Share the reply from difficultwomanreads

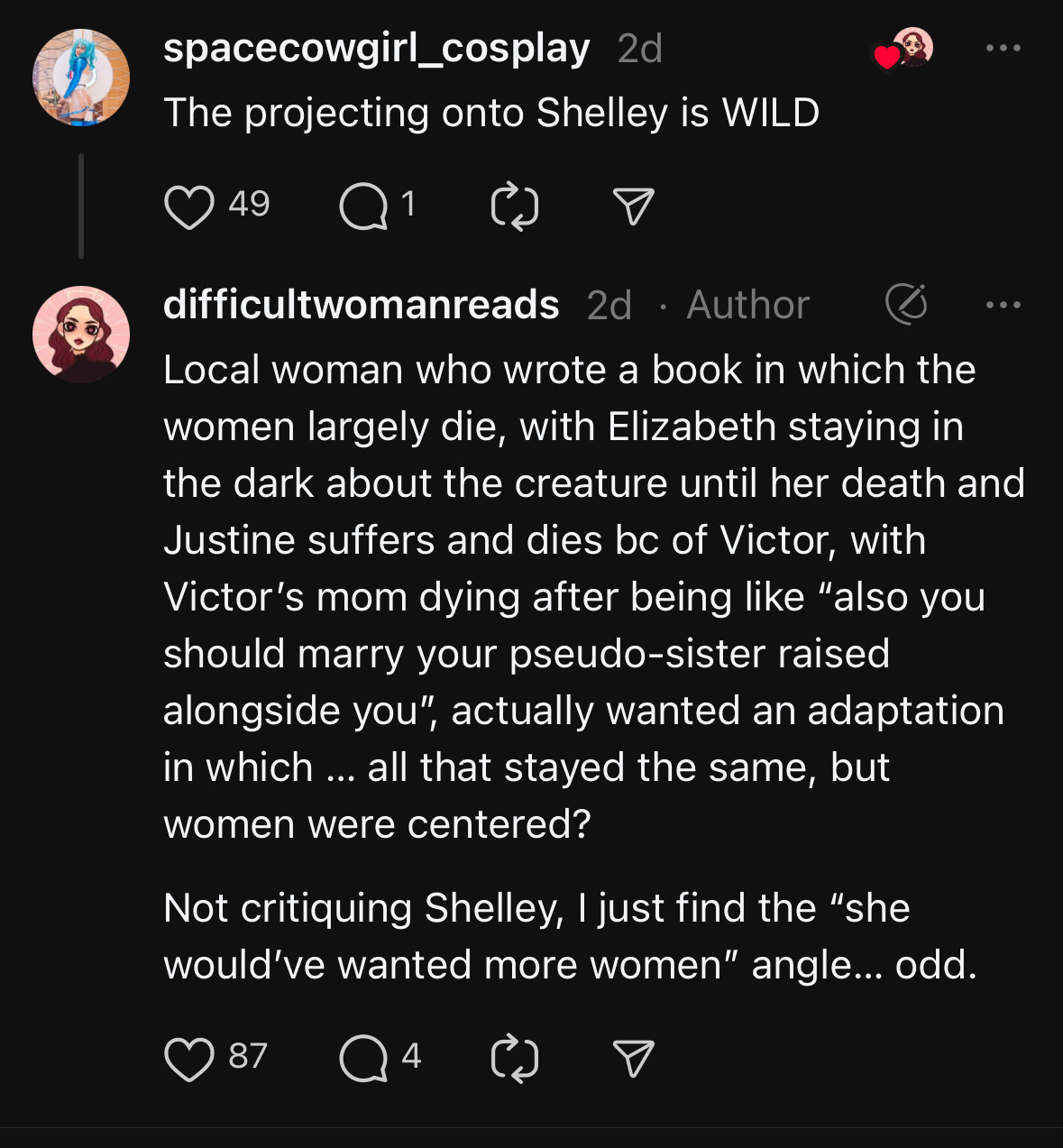tap(633, 1058)
